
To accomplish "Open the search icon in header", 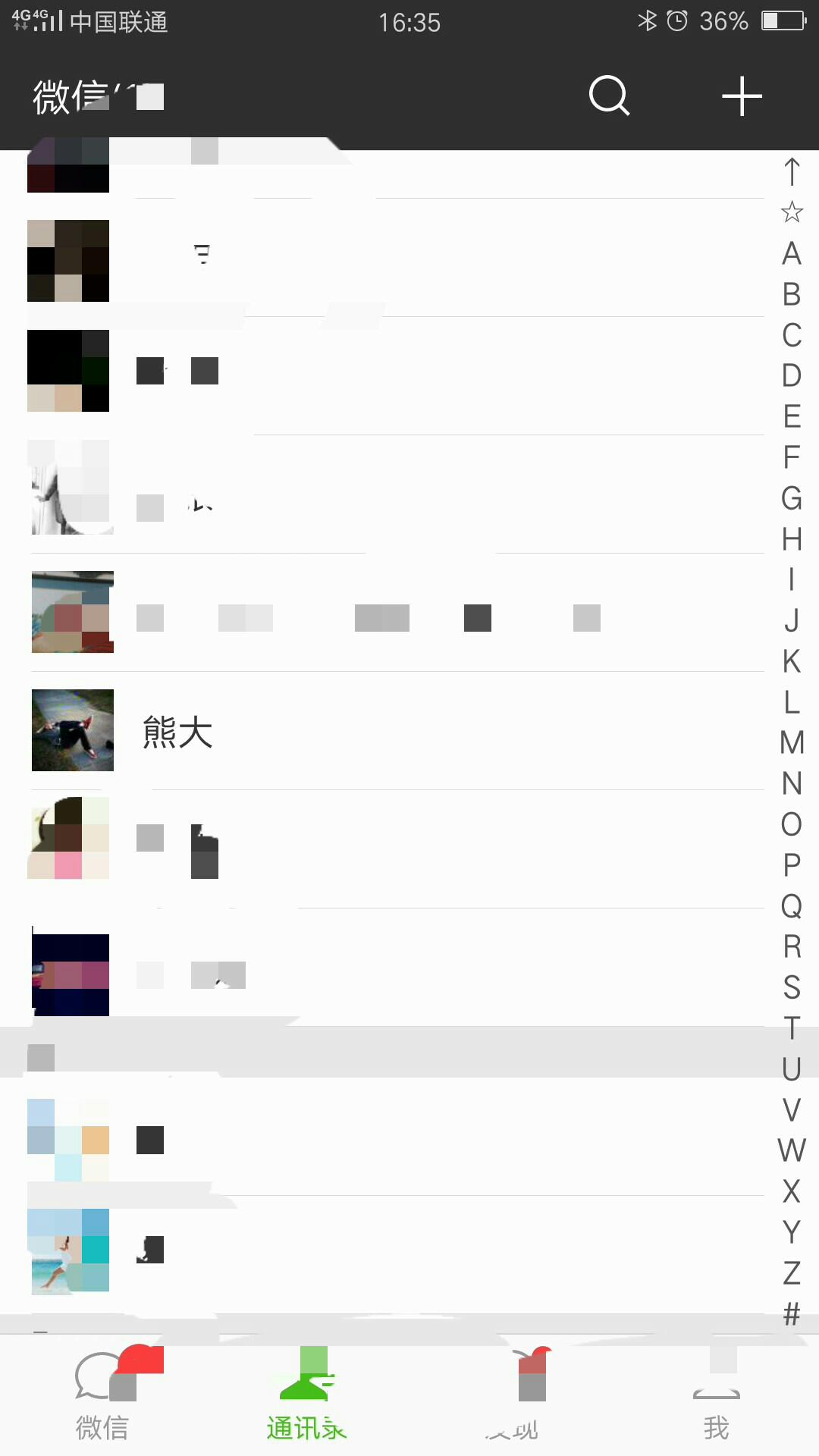I will tap(609, 96).
